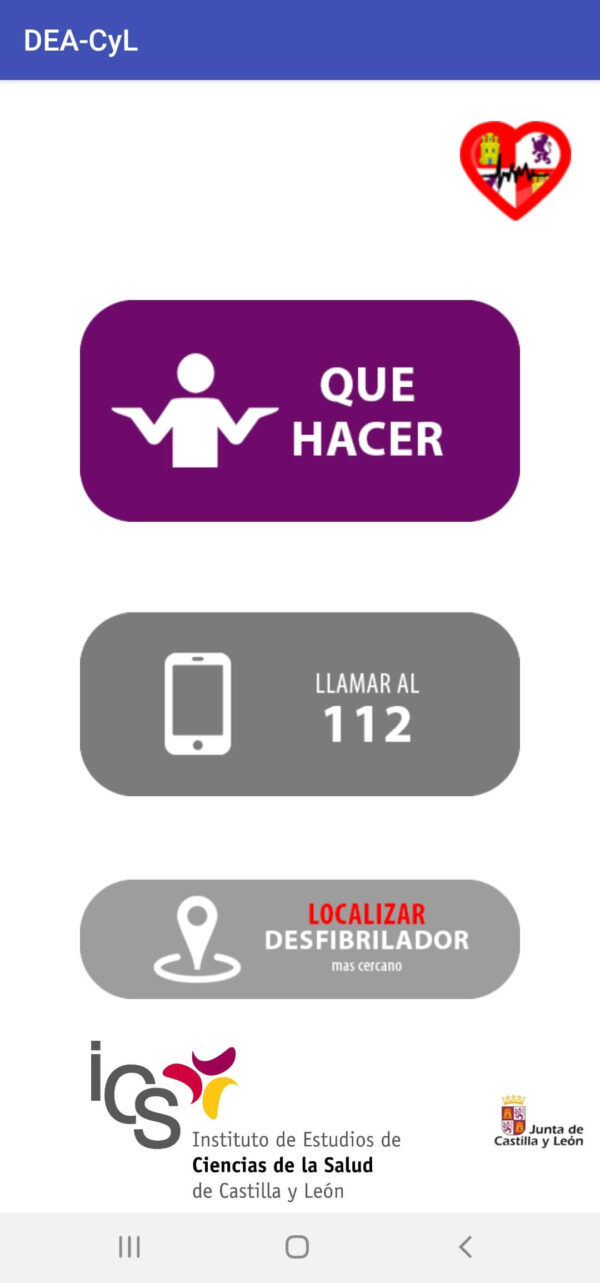This screenshot has height=1283, width=600.
Task: Tap LLAMAR AL 112 to call emergency
Action: (300, 704)
